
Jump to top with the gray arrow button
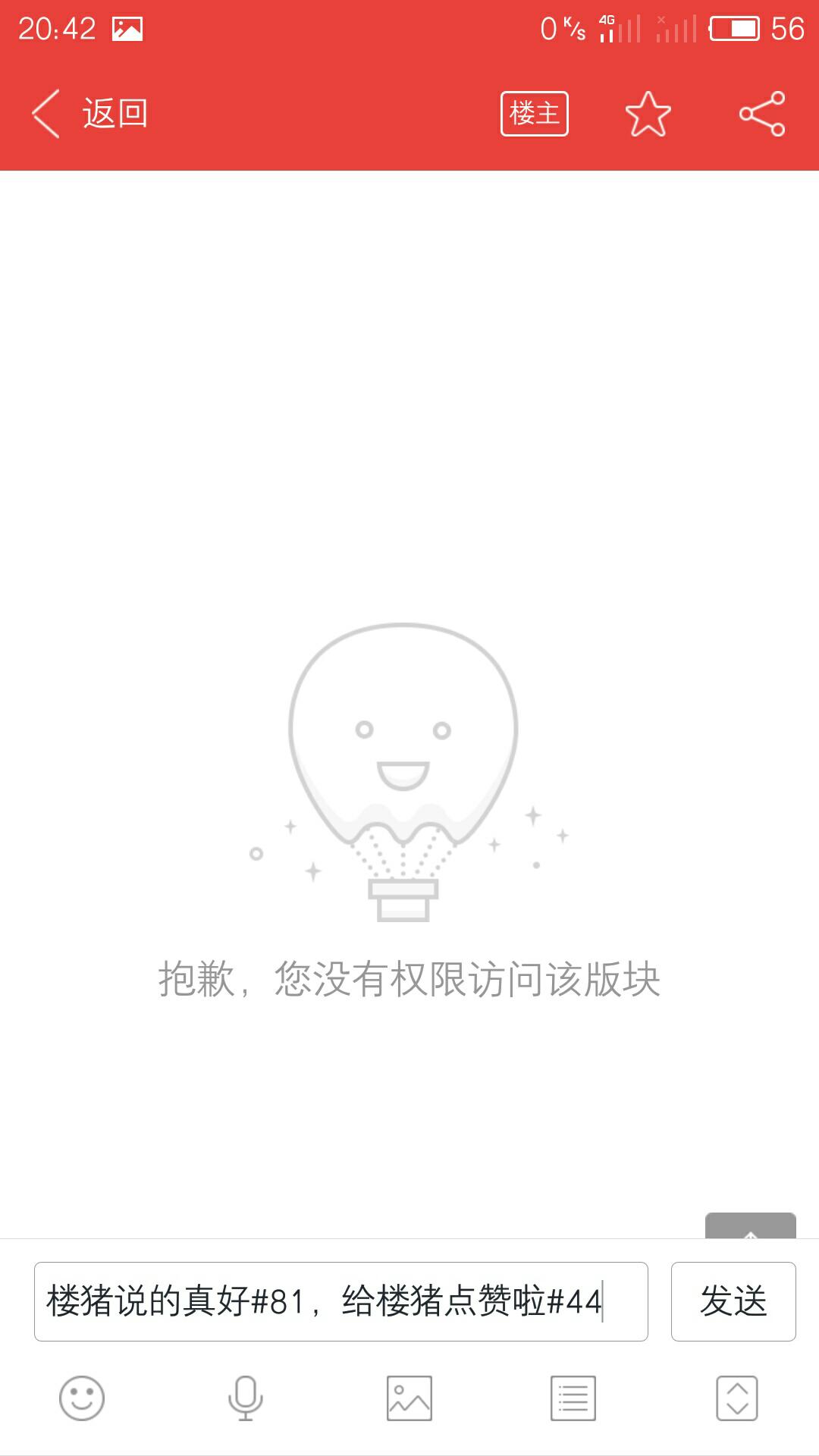[x=750, y=1226]
